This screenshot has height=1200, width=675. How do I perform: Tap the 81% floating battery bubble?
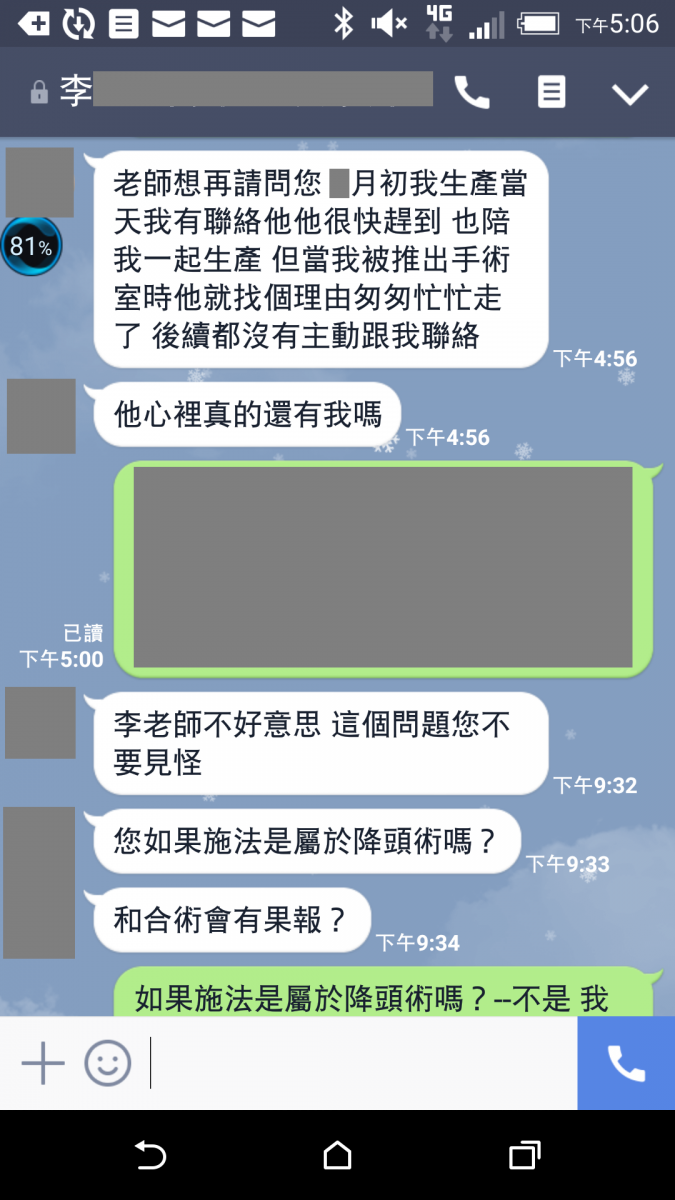31,245
